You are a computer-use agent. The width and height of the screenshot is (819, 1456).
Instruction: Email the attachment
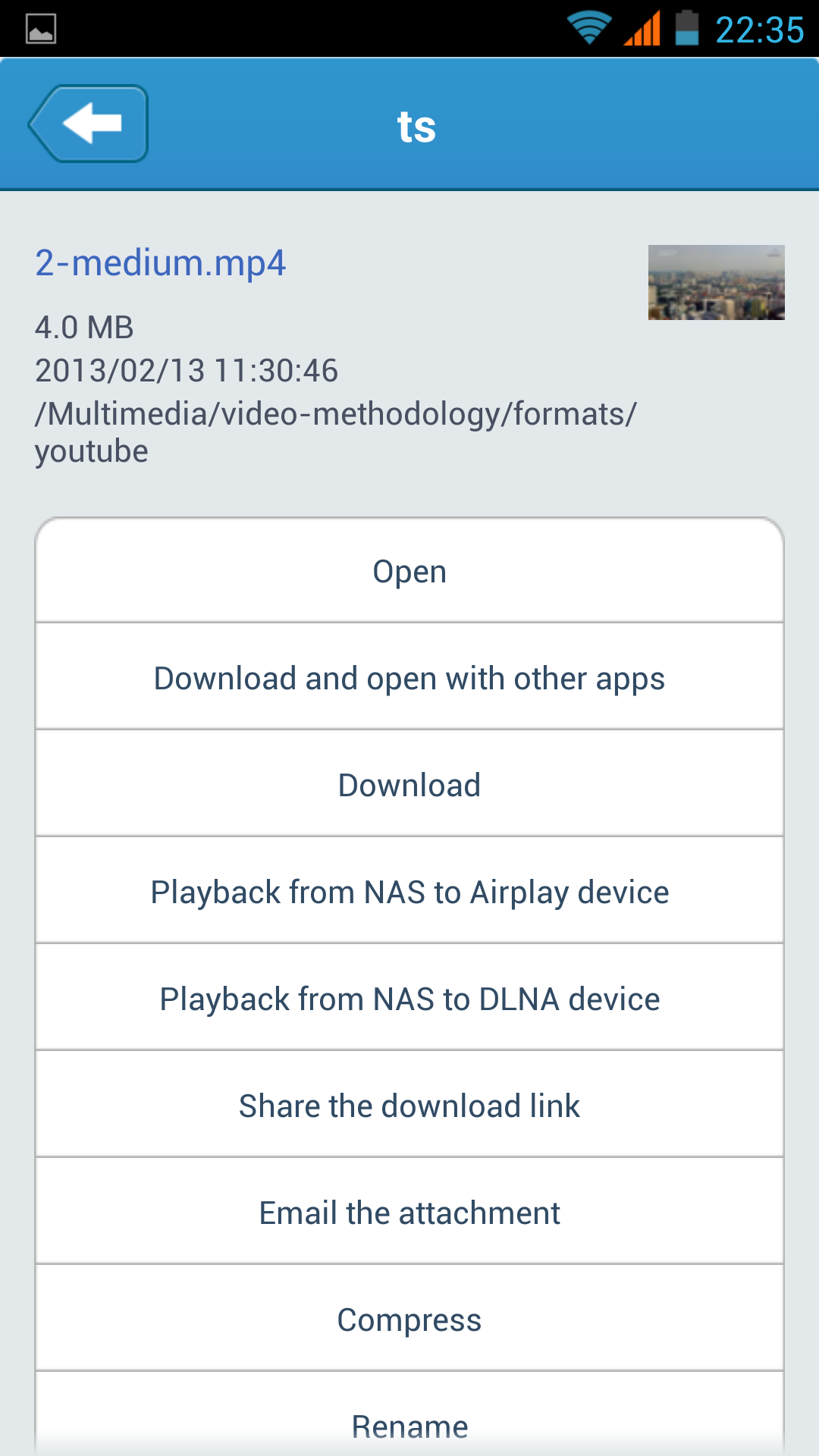click(409, 1213)
